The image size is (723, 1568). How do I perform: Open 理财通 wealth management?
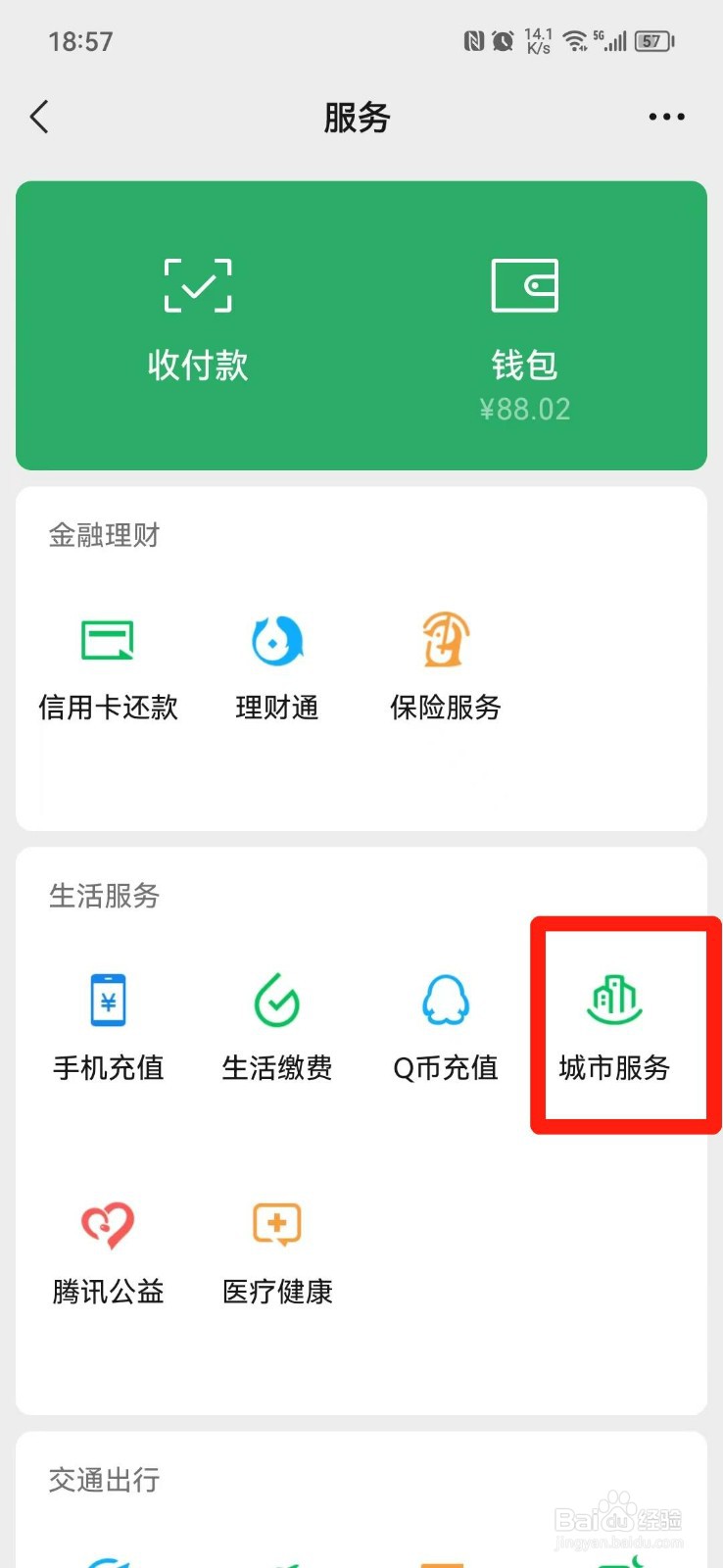[x=277, y=666]
